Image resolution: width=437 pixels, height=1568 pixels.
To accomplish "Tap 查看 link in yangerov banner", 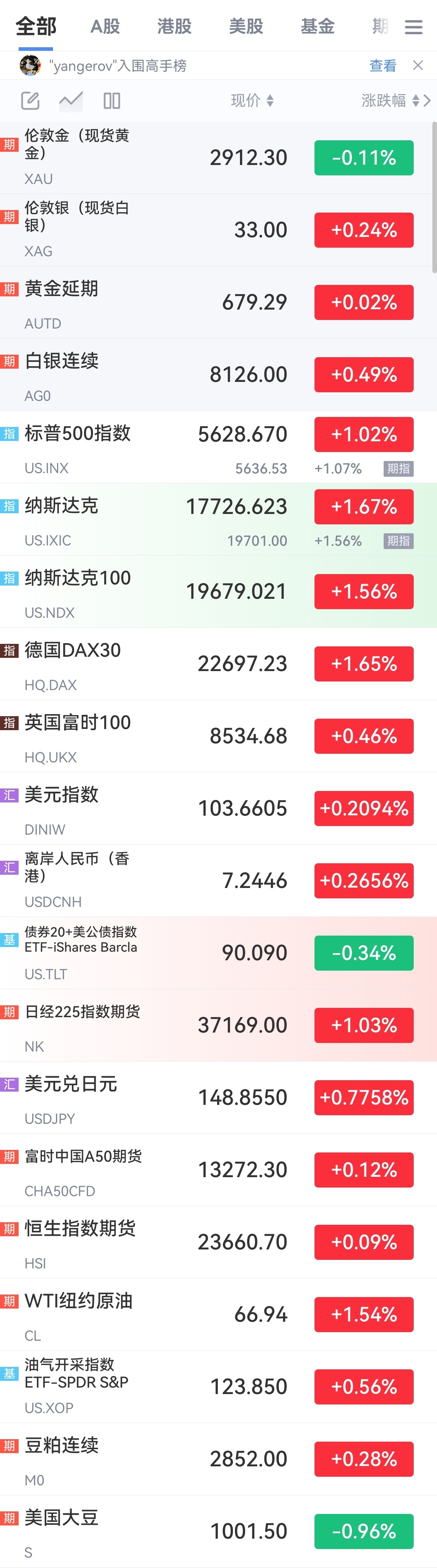I will coord(383,66).
